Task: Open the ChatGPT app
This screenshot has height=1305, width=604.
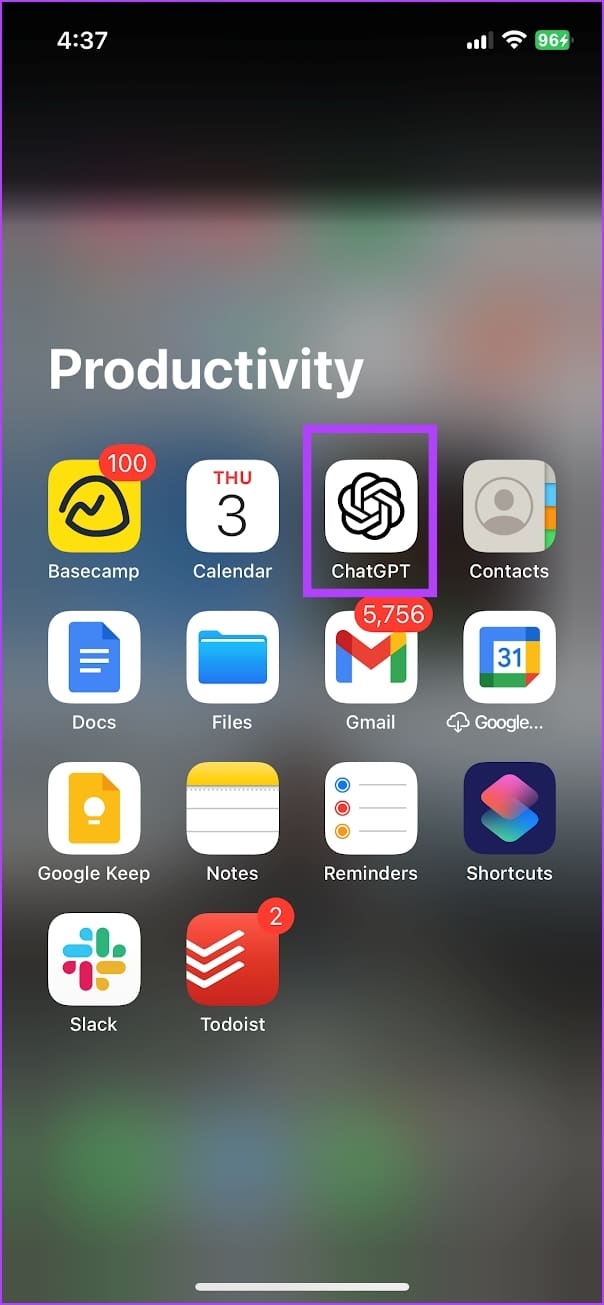Action: coord(371,506)
